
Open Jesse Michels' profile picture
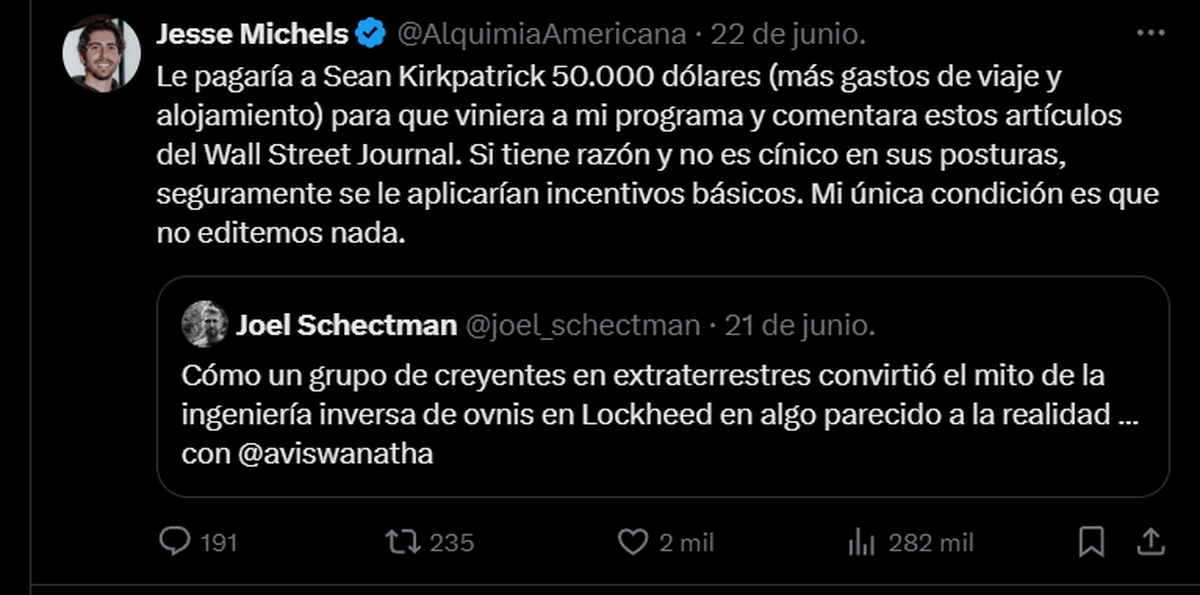(101, 53)
